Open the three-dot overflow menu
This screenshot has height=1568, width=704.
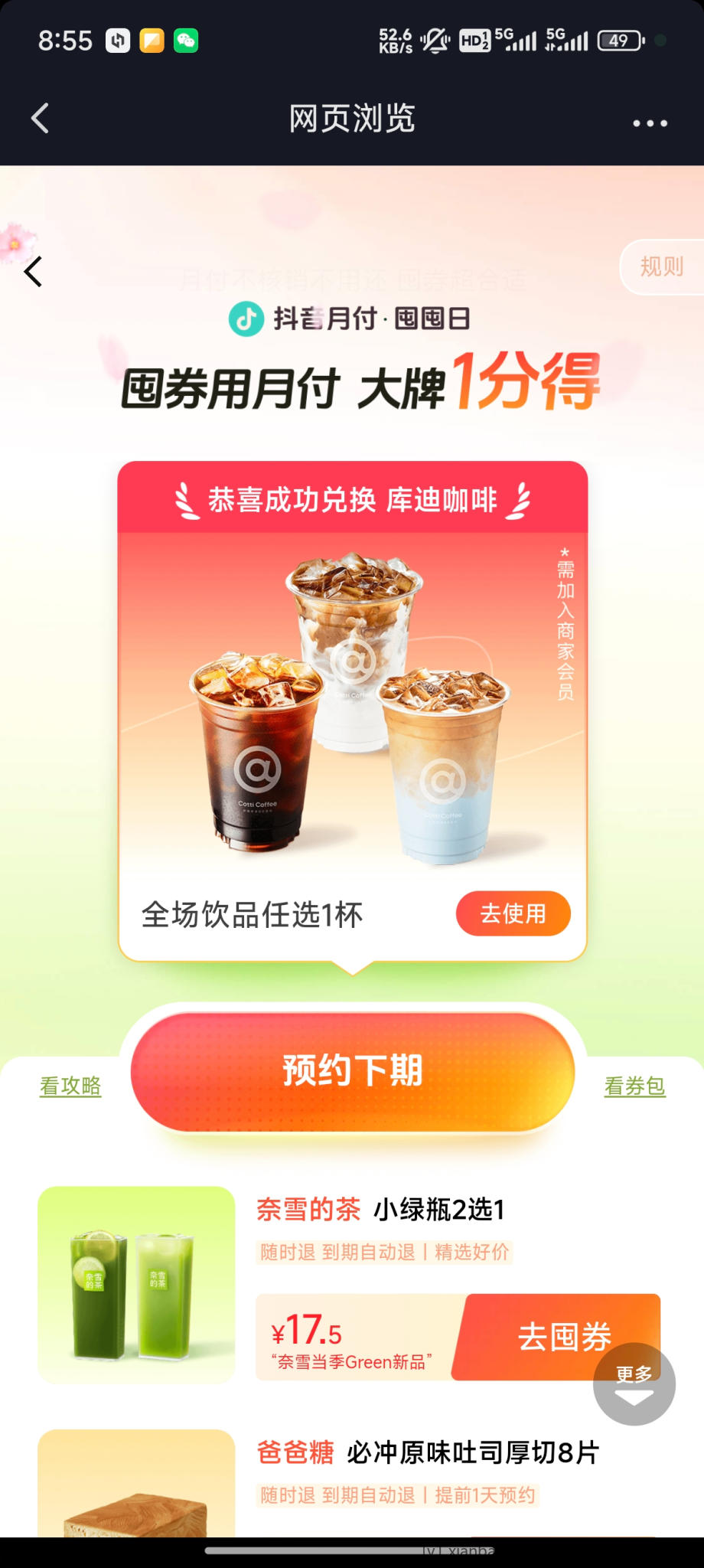click(x=650, y=122)
